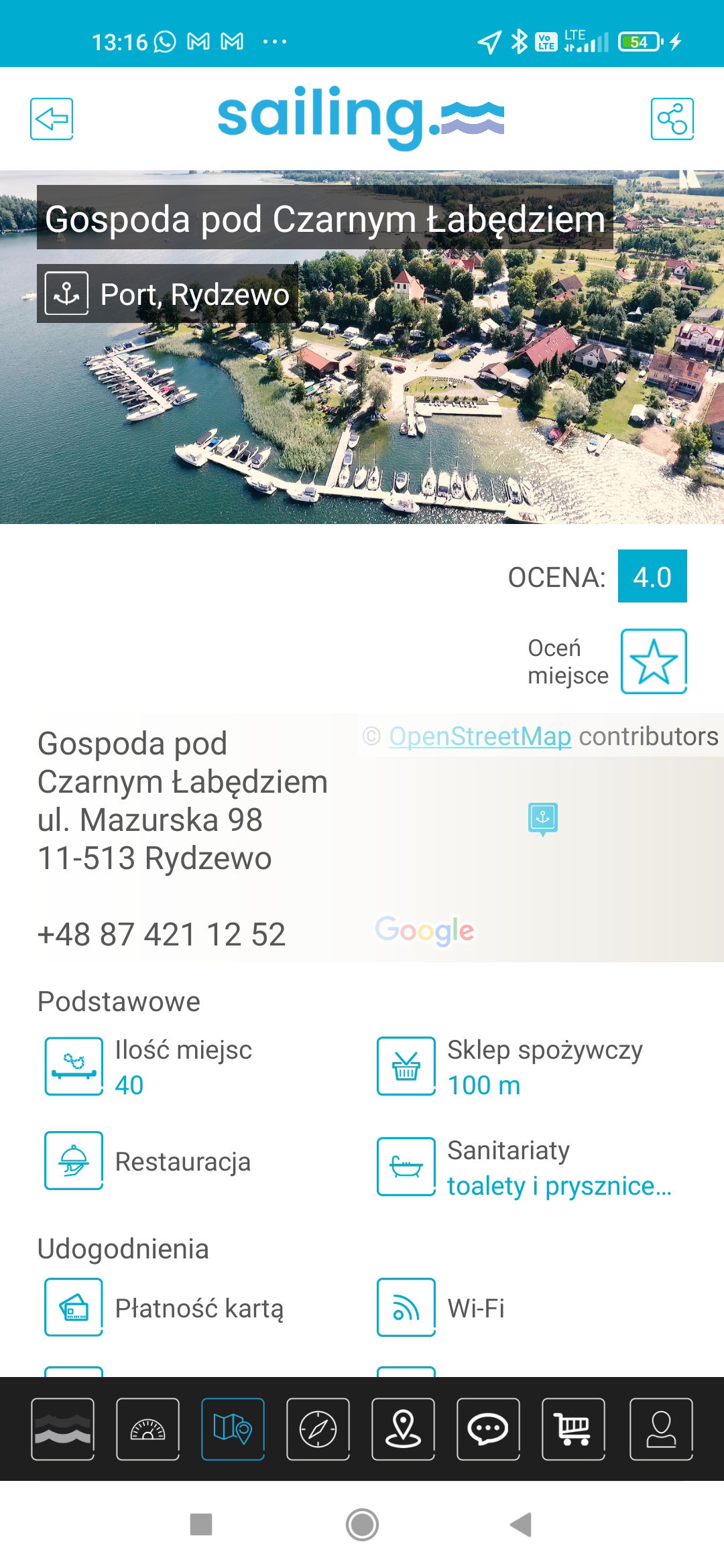The height and width of the screenshot is (1568, 724).
Task: Tap the anchor marker on the map
Action: (x=543, y=819)
